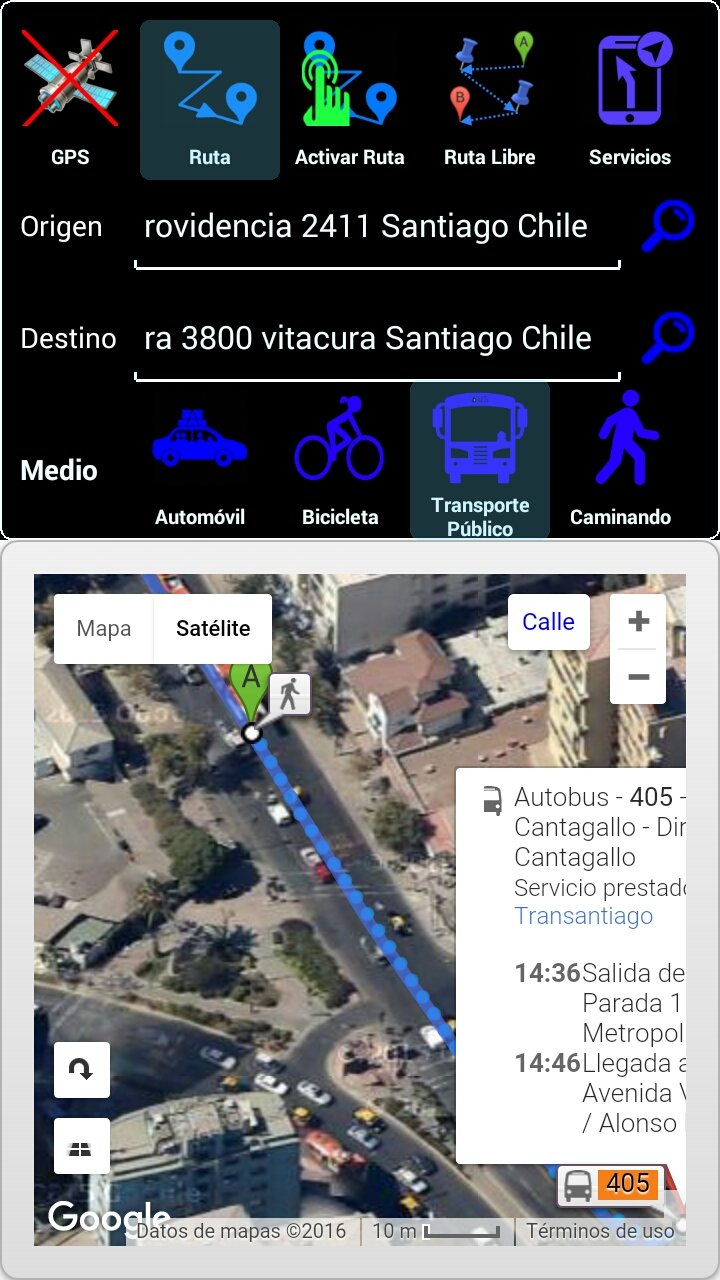The width and height of the screenshot is (720, 1280).
Task: Open the Servicios section
Action: (x=630, y=100)
